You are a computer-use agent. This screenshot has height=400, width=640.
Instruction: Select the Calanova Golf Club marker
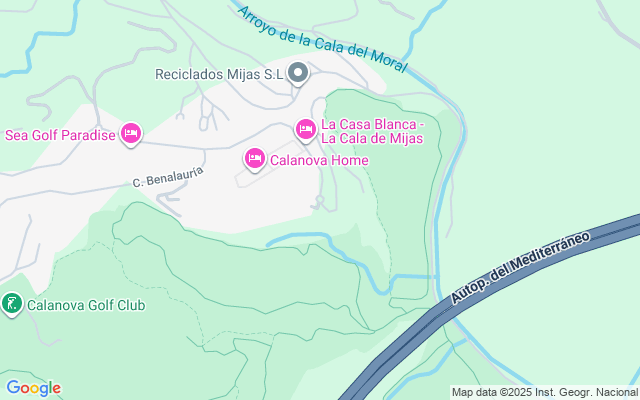coord(12,304)
